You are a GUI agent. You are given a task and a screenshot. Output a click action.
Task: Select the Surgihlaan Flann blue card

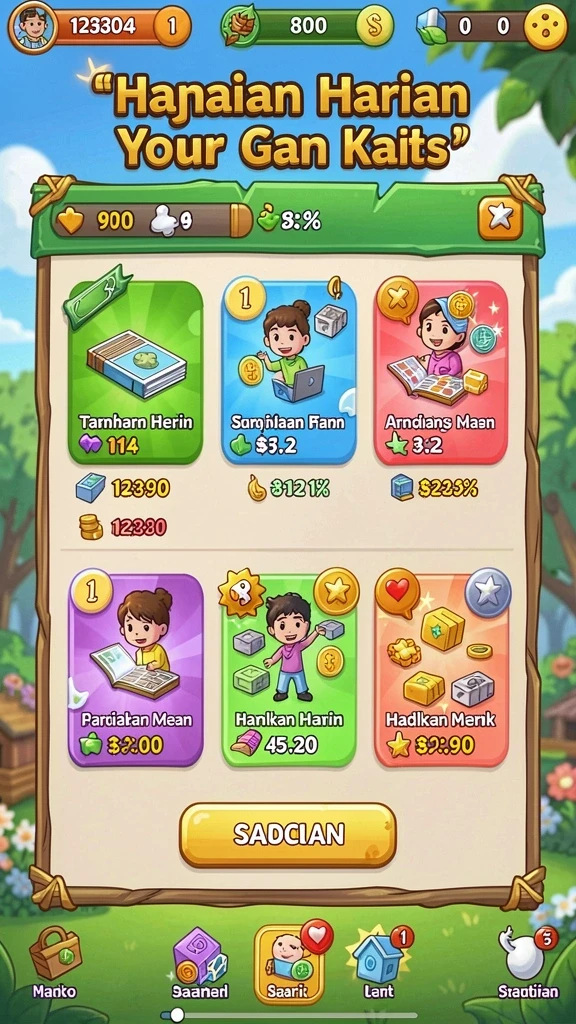tap(289, 372)
